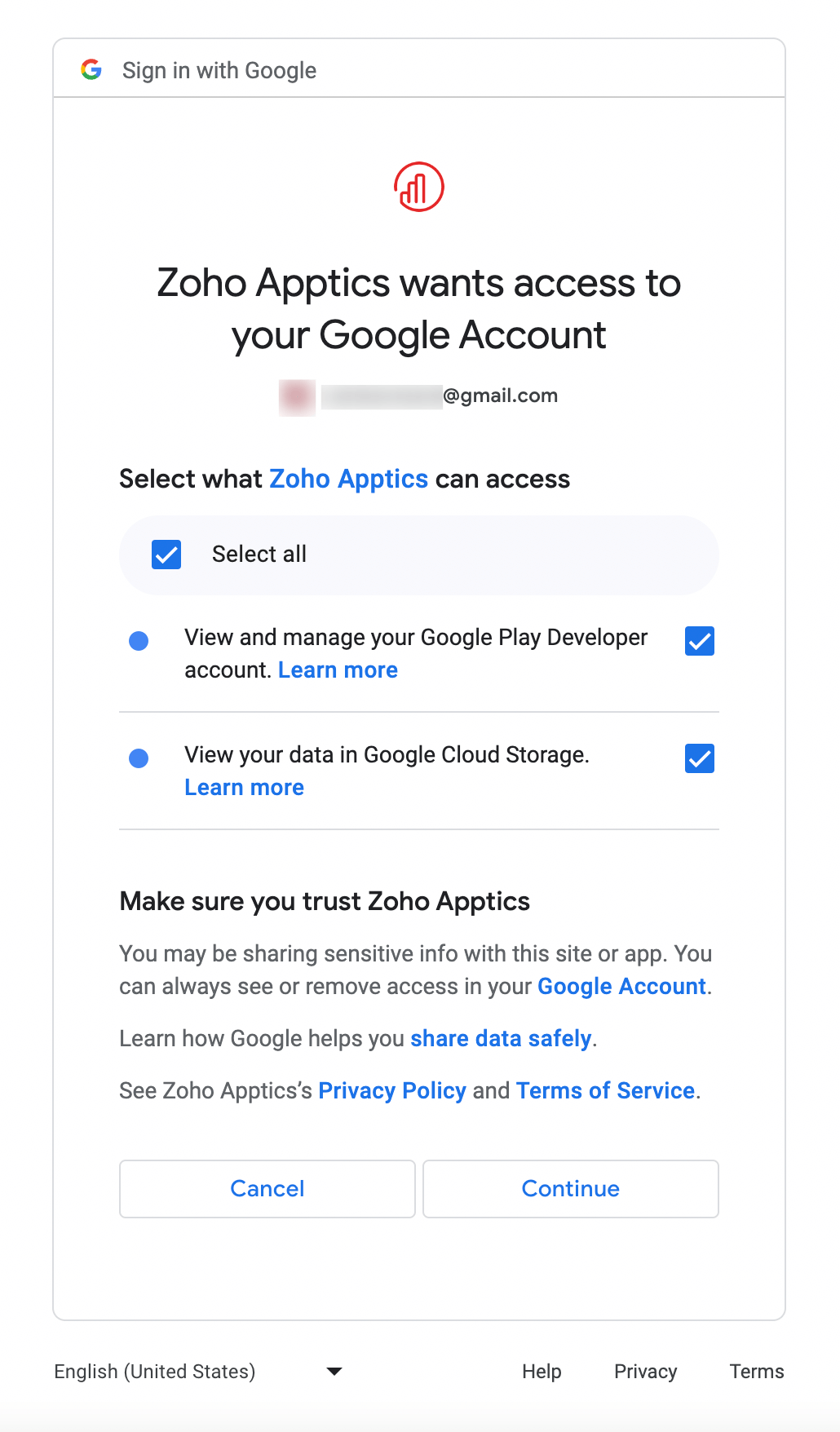Image resolution: width=840 pixels, height=1432 pixels.
Task: Open the Google Account link
Action: click(x=621, y=987)
